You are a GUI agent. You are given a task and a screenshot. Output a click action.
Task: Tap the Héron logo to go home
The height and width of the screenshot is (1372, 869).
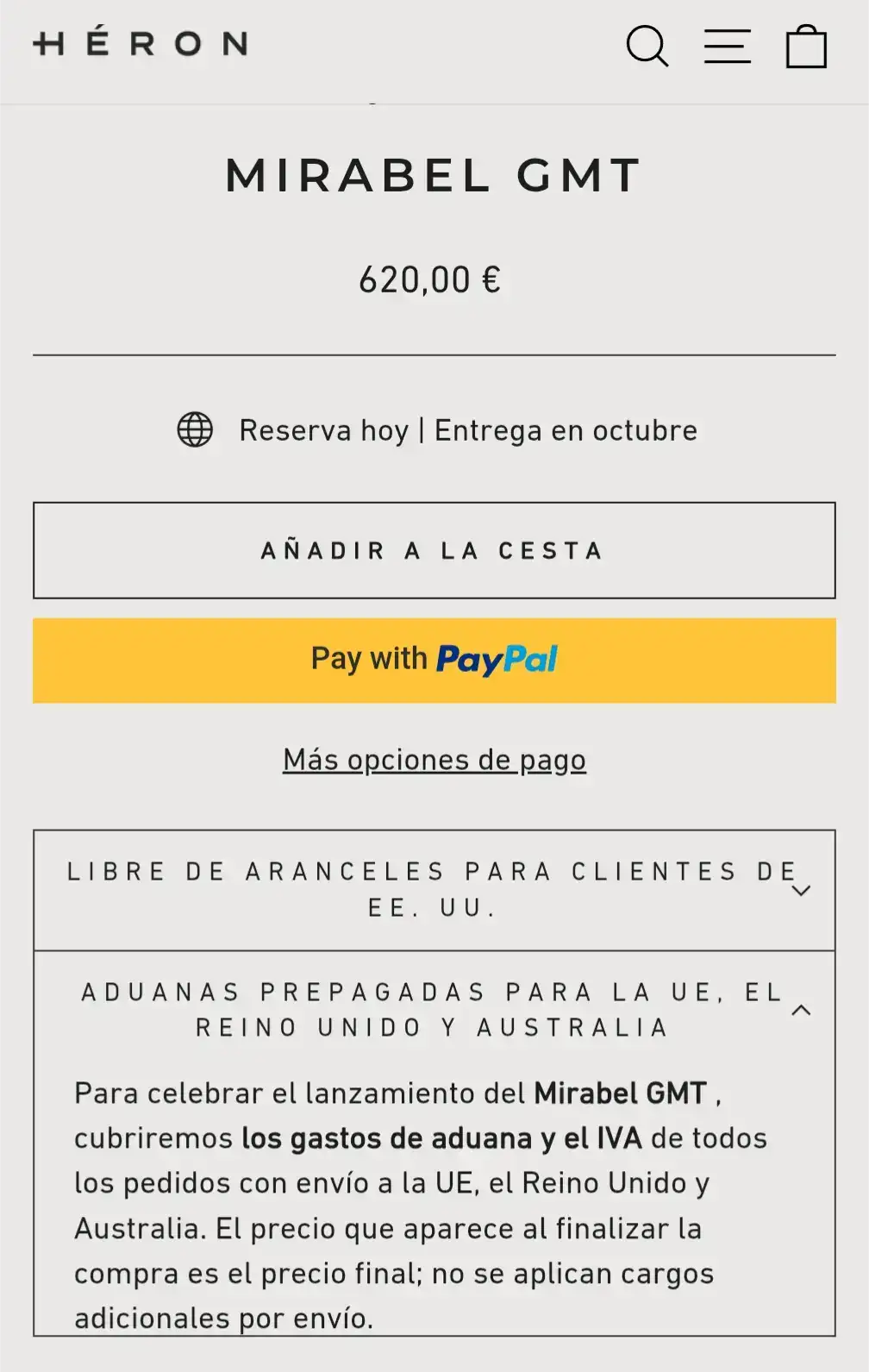(141, 43)
